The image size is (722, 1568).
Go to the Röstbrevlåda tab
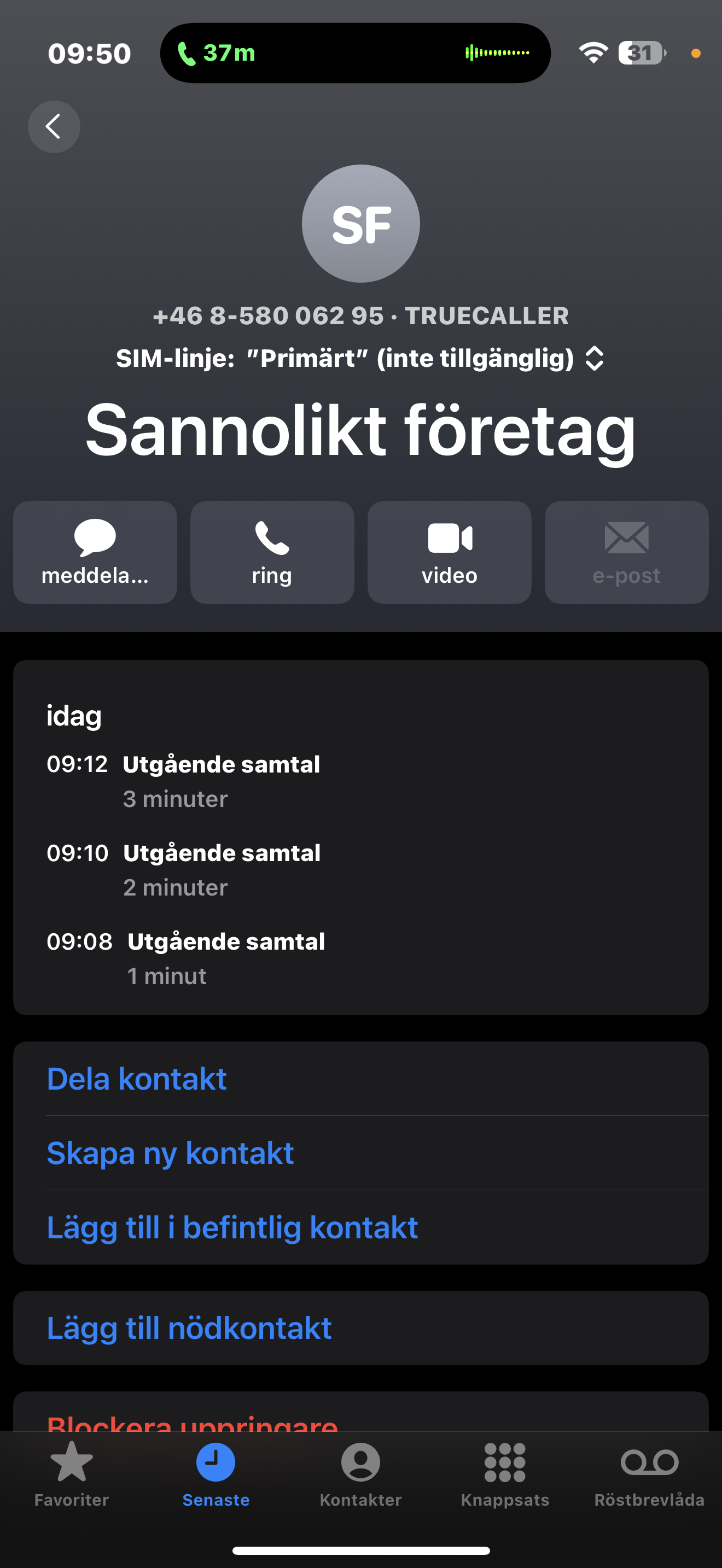[x=650, y=1473]
